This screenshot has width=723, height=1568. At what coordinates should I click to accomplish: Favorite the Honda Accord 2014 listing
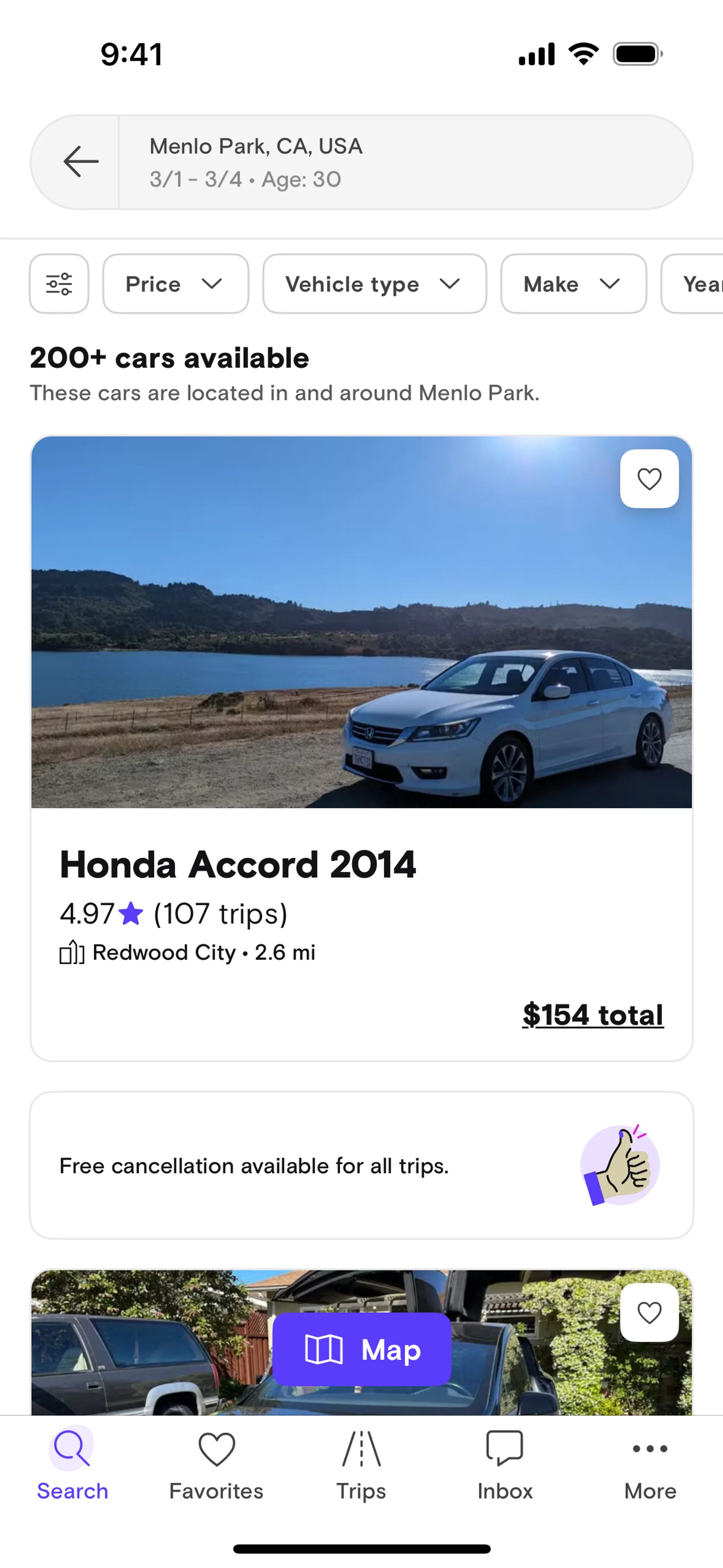pos(649,479)
